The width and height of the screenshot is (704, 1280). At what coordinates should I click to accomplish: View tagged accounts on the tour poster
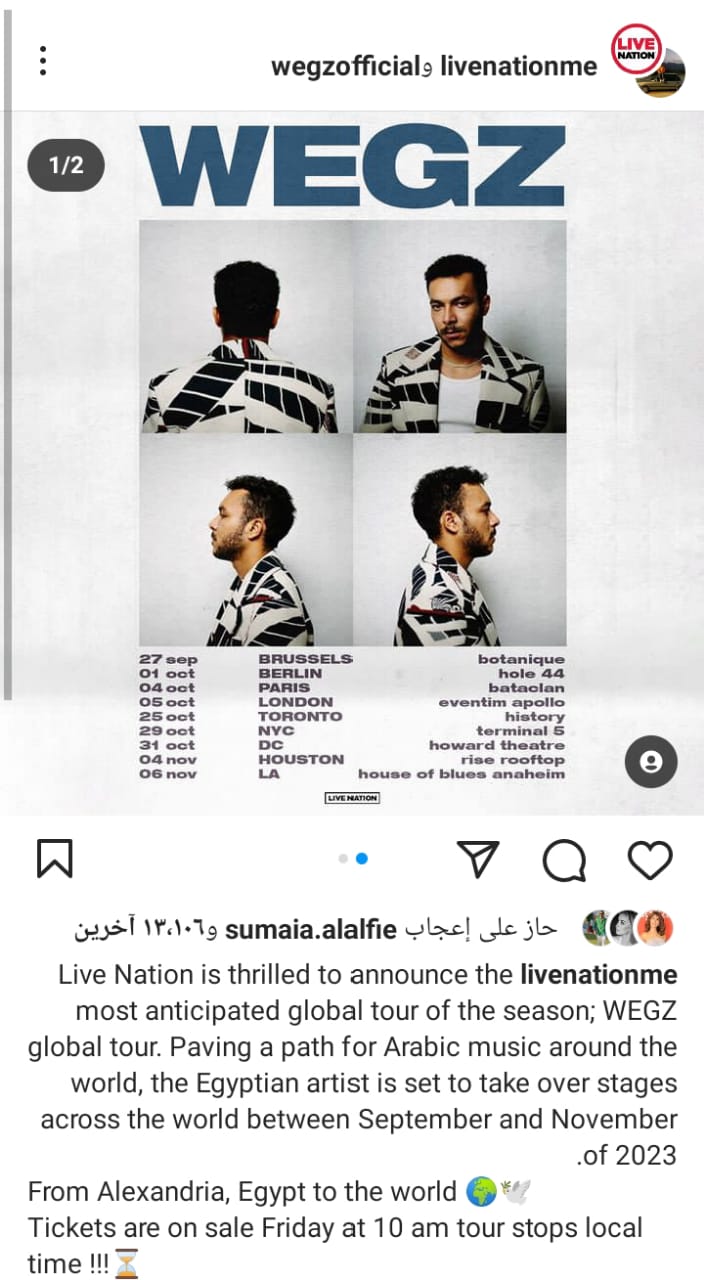[x=651, y=764]
